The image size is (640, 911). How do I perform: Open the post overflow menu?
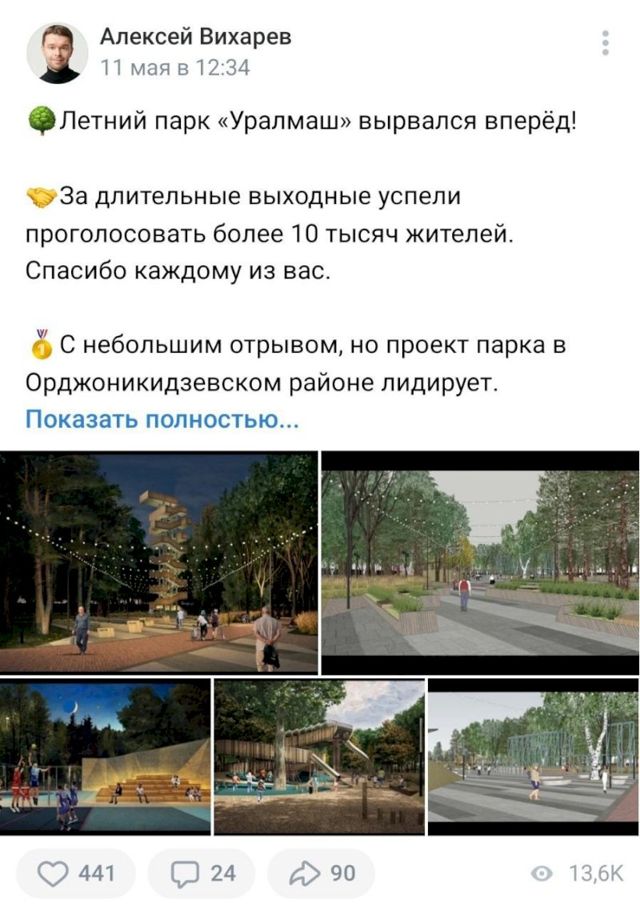605,43
